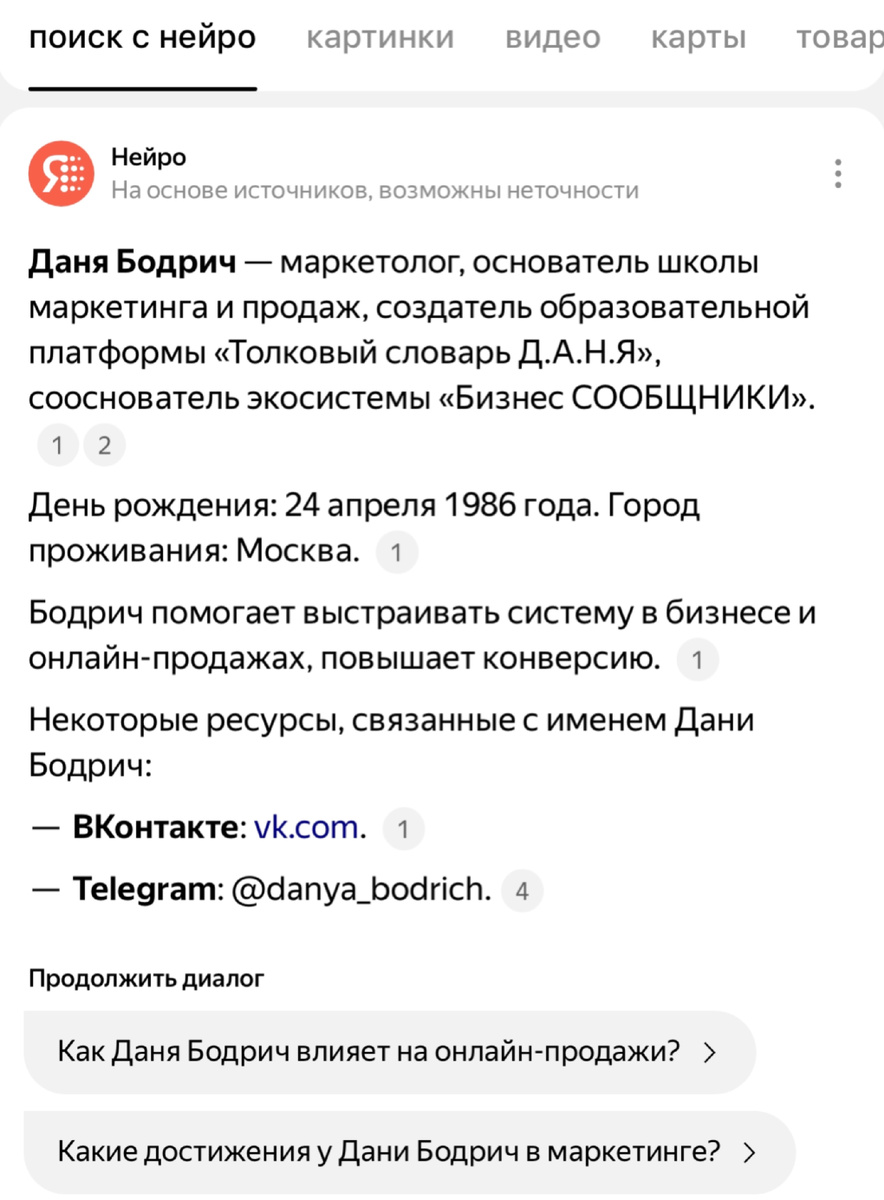The width and height of the screenshot is (884, 1200).
Task: Switch to the видео tab
Action: pos(552,38)
